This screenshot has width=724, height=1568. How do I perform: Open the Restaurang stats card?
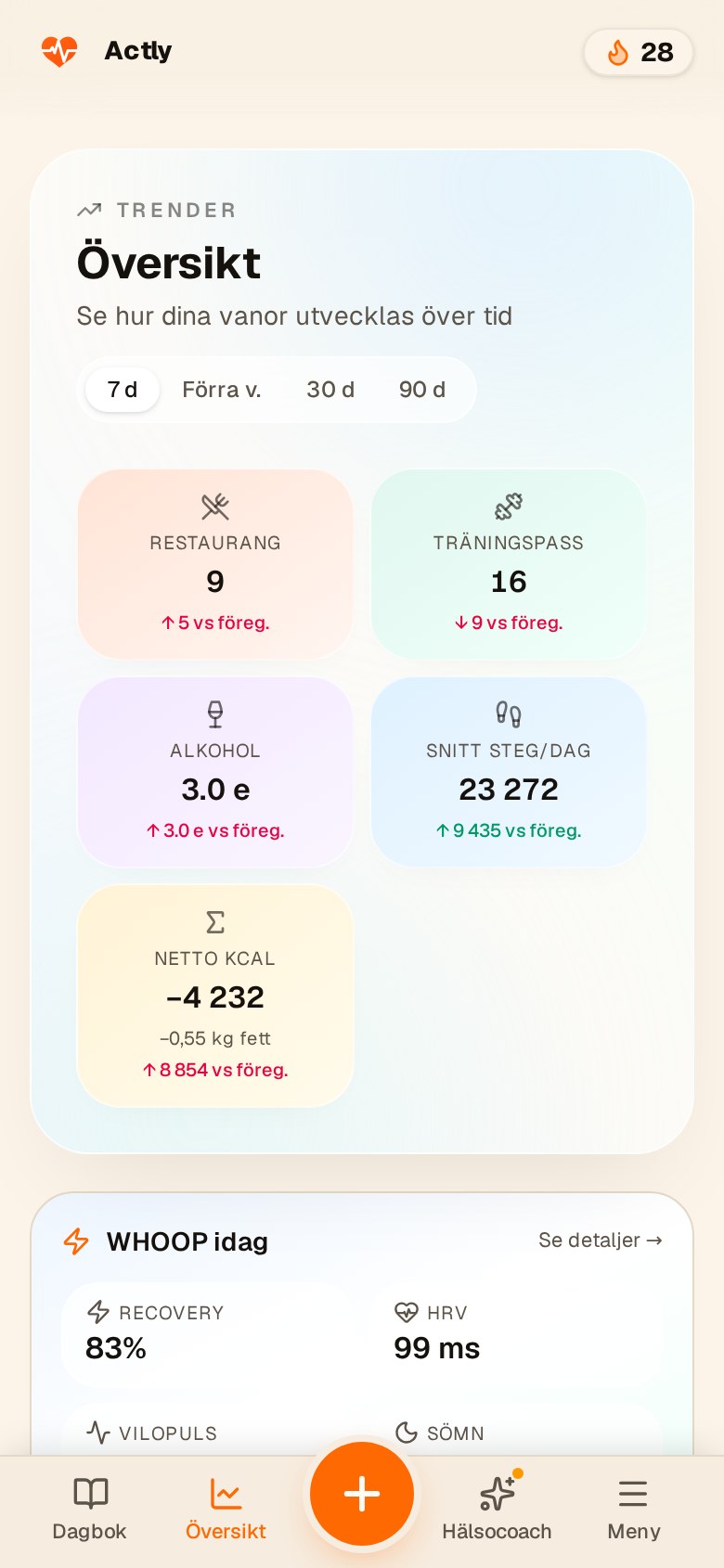[x=215, y=564]
